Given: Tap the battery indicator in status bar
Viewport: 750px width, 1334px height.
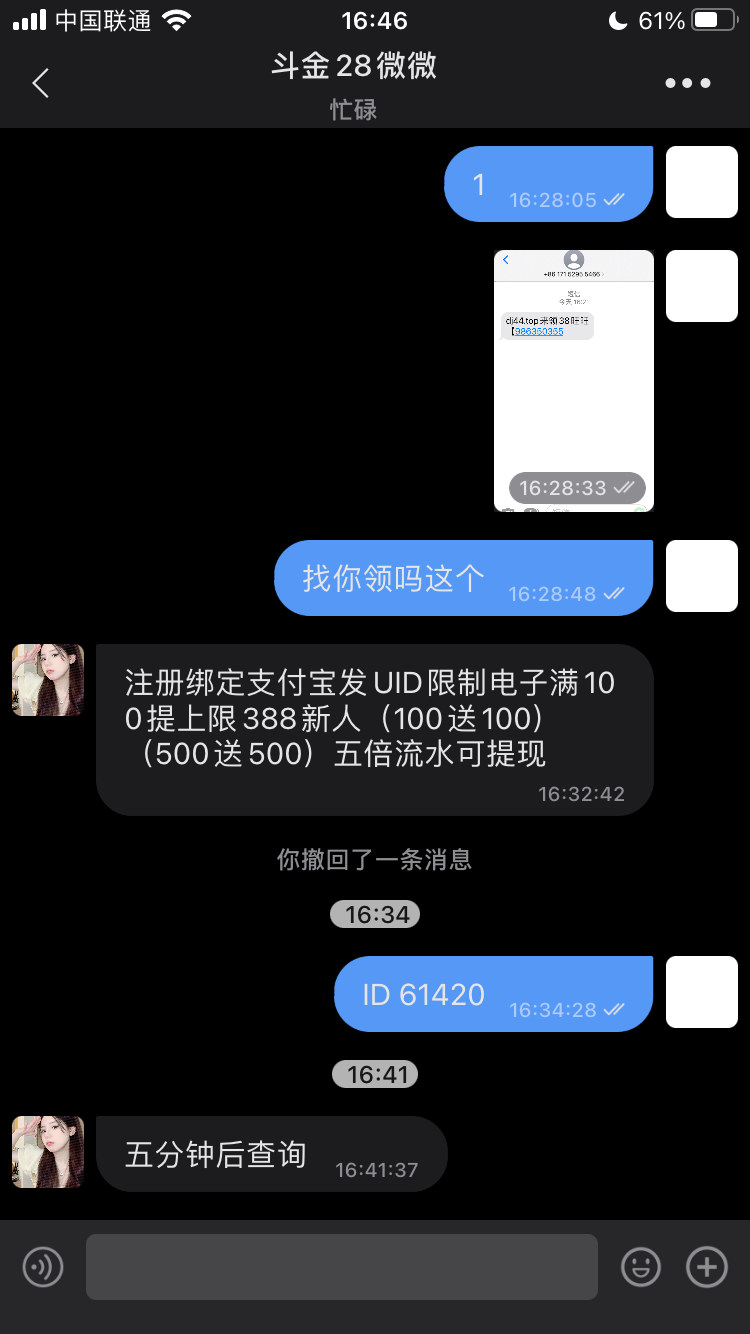Looking at the screenshot, I should (712, 18).
